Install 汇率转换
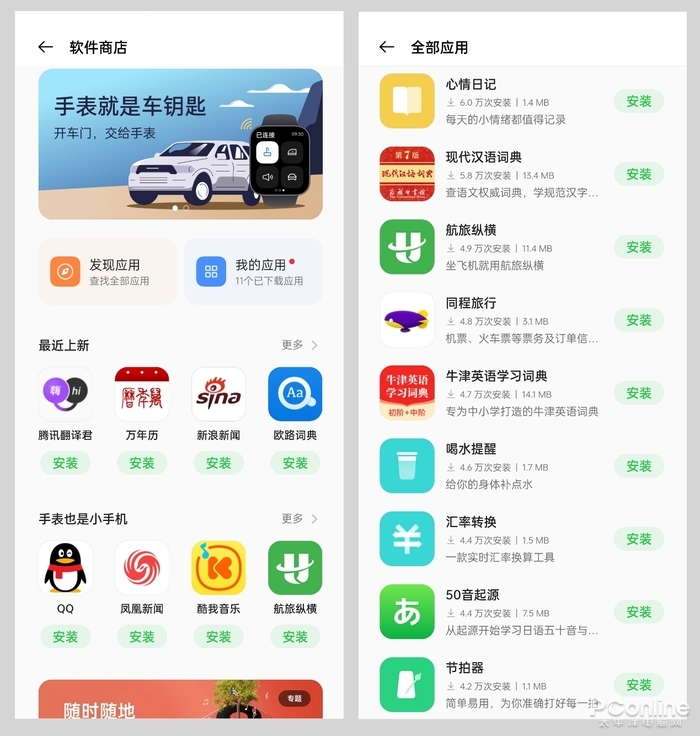This screenshot has width=700, height=736. [x=638, y=539]
